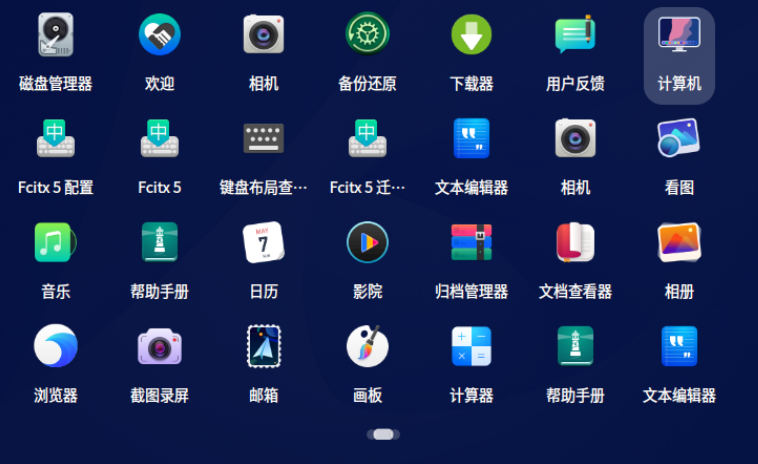Launch the 键盘布局查看 keyboard layout viewer
Image resolution: width=758 pixels, height=464 pixels.
point(264,139)
